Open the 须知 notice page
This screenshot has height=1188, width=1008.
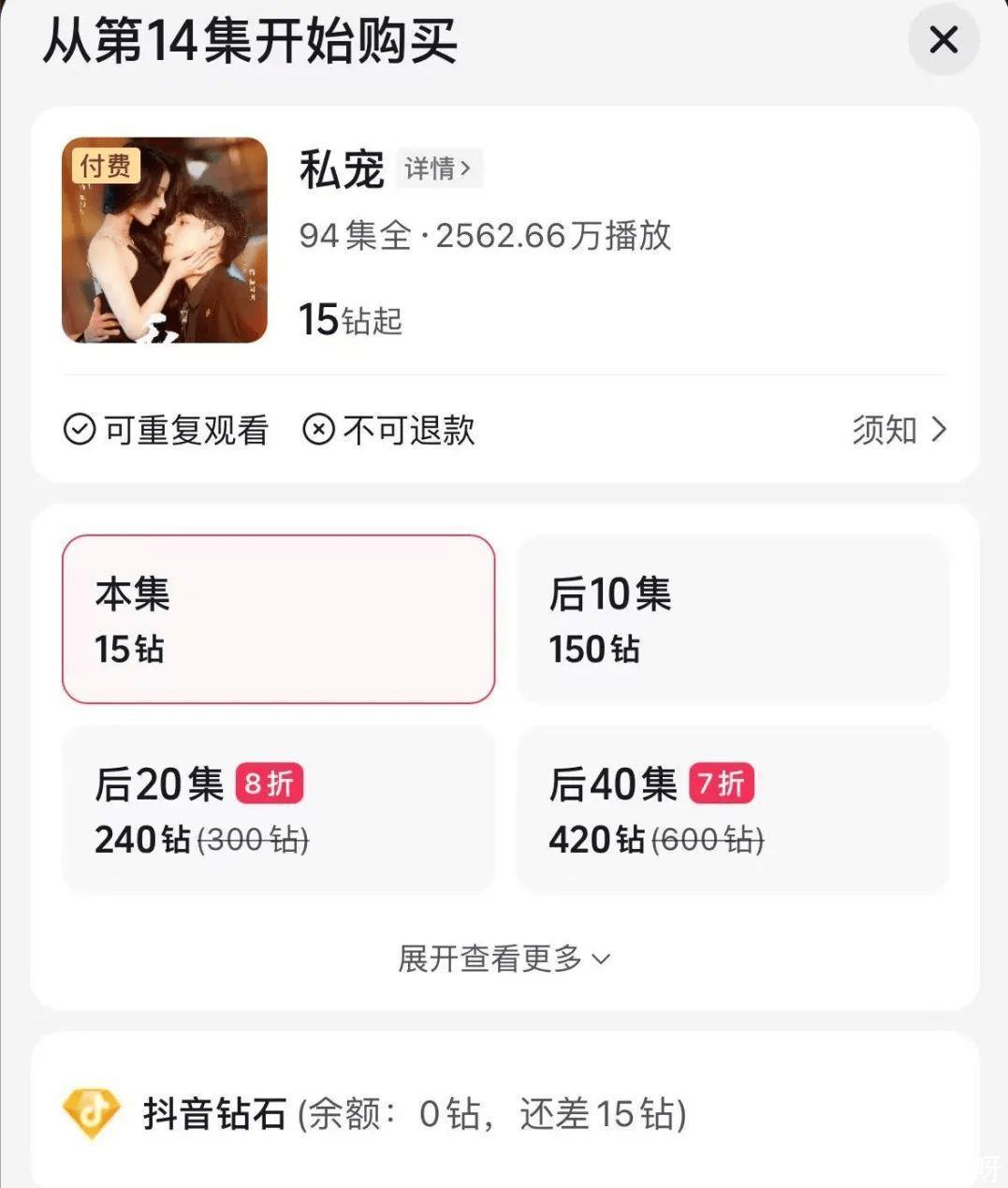click(899, 430)
